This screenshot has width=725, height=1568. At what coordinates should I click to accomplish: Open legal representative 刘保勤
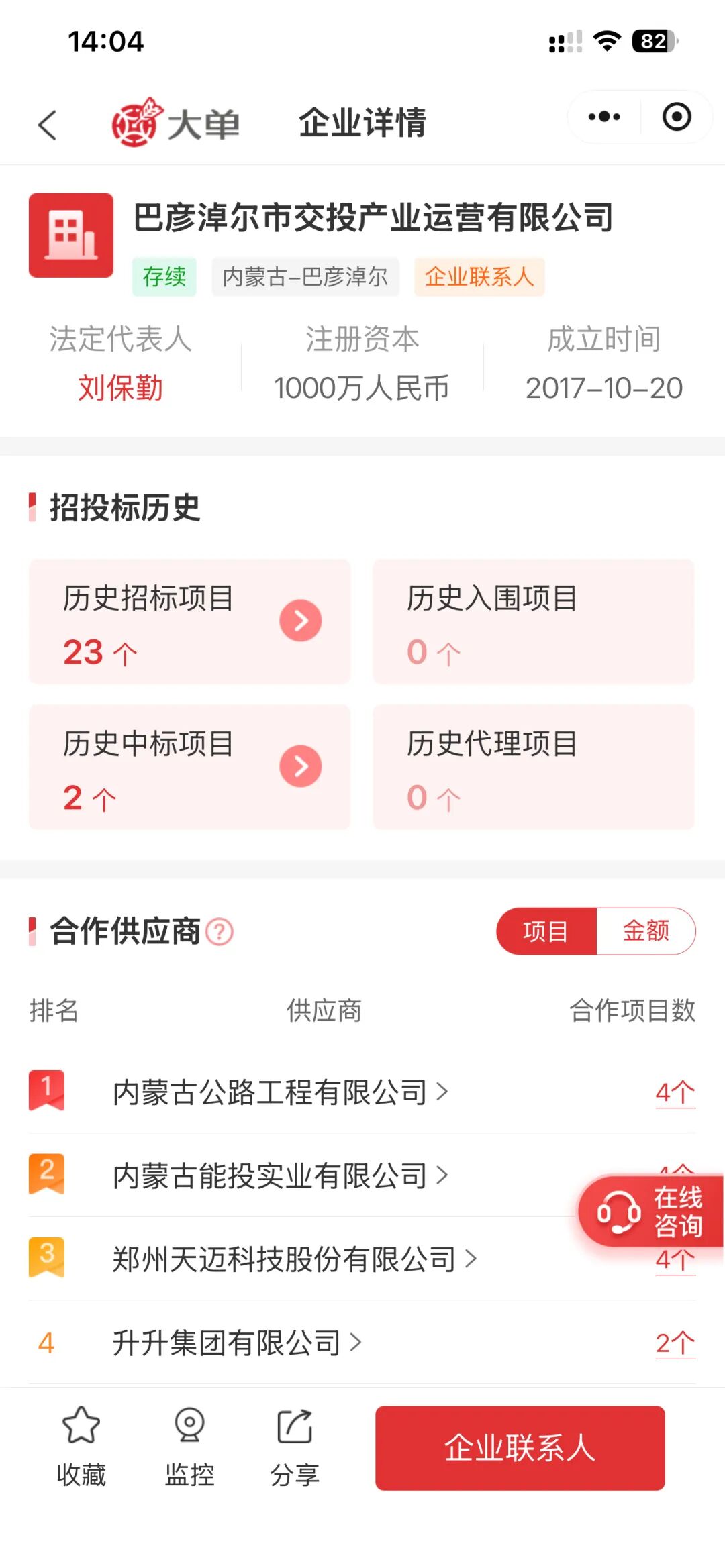[x=119, y=388]
